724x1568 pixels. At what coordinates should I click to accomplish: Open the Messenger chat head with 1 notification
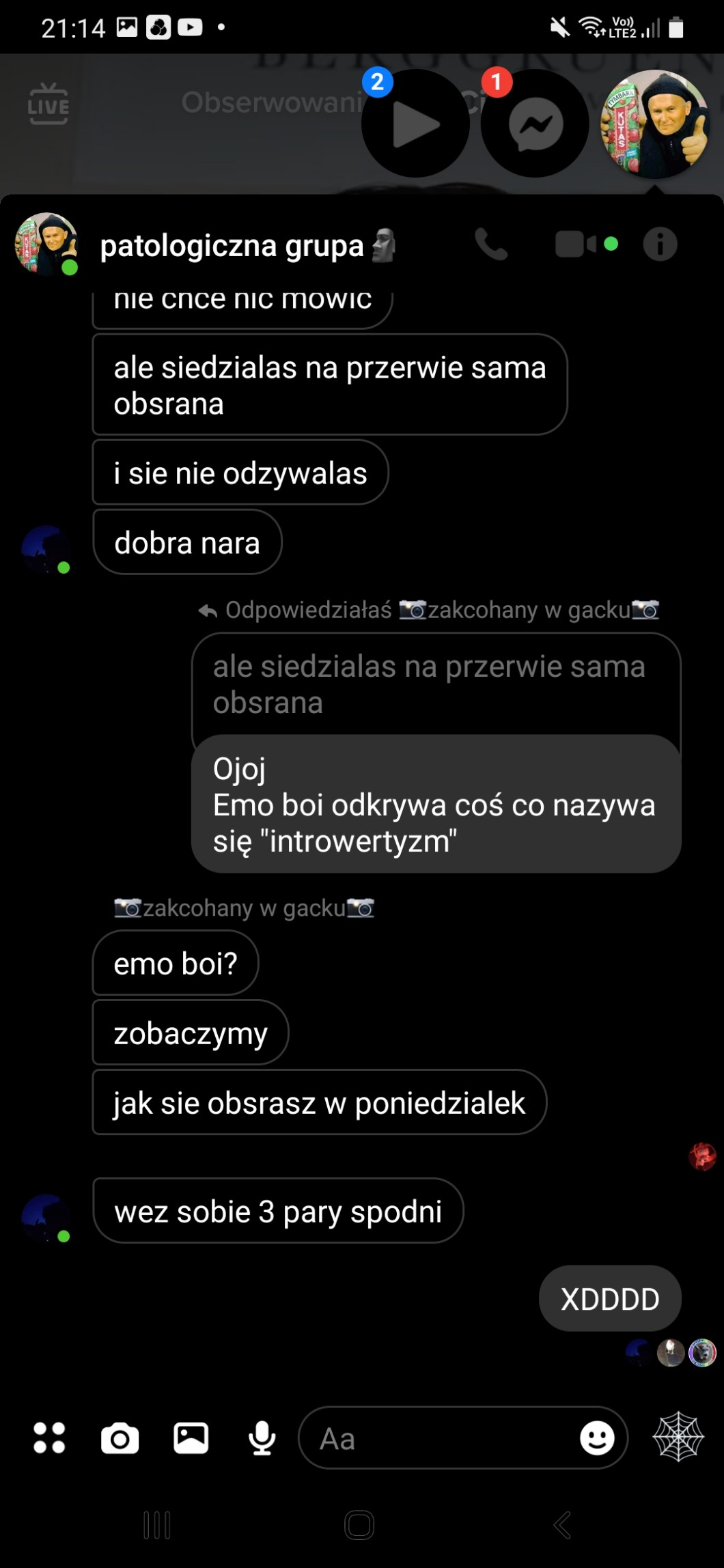(x=535, y=124)
